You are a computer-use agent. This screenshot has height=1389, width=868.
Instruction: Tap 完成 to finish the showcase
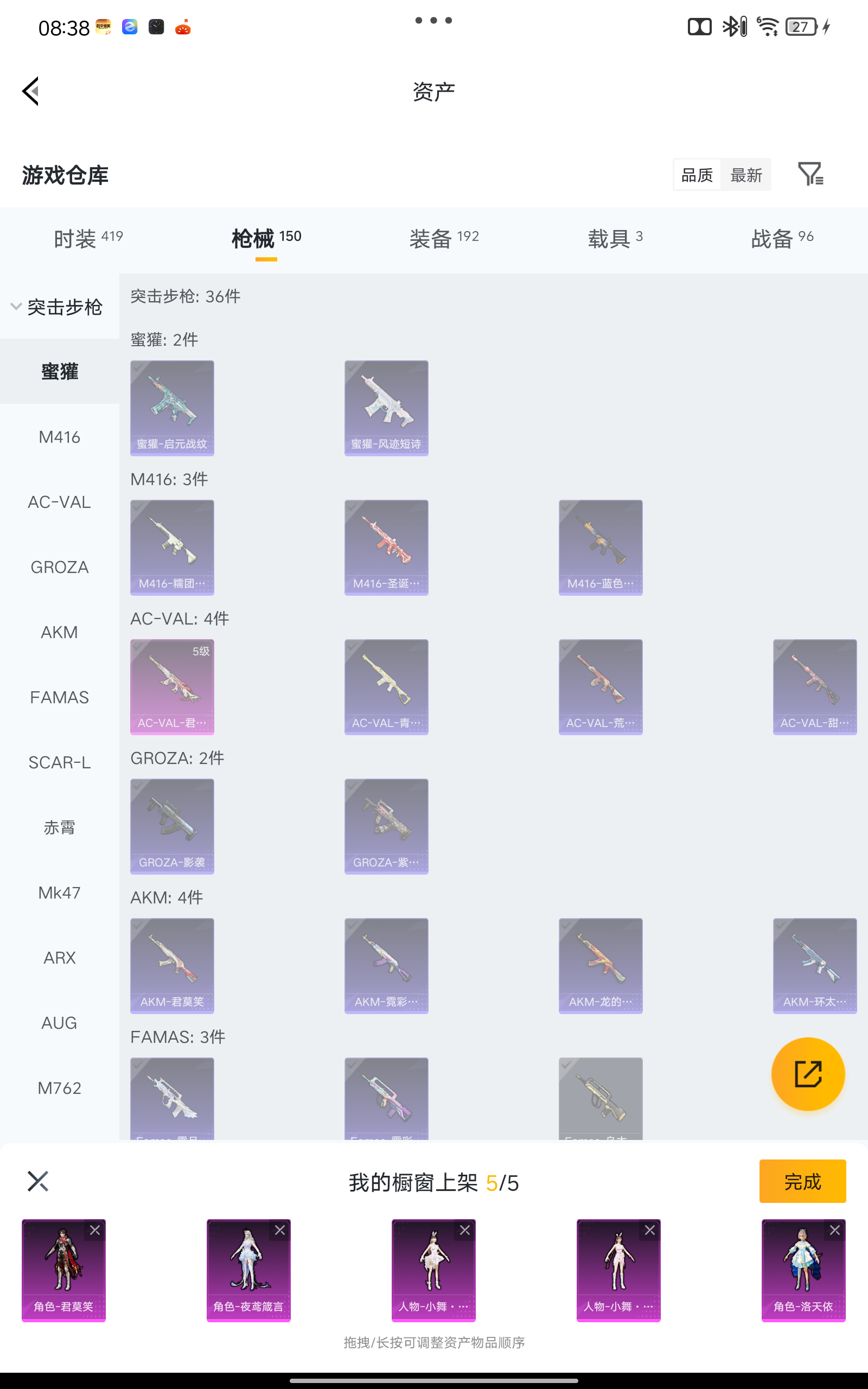[x=802, y=1181]
